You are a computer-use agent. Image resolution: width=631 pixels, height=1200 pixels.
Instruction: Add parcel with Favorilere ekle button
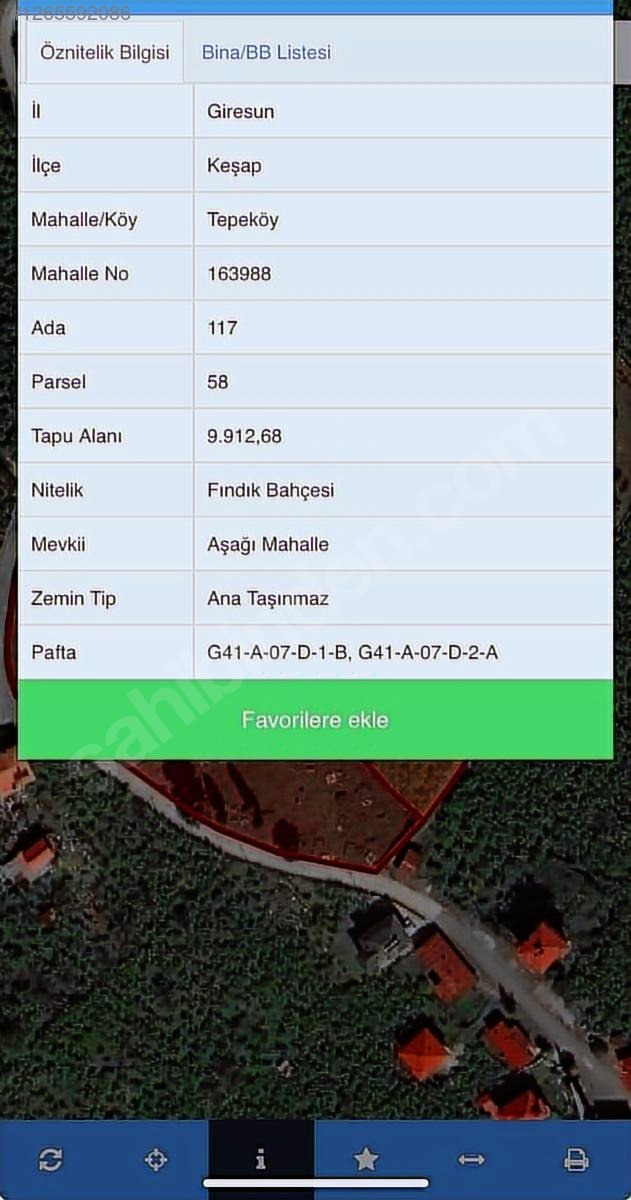(315, 720)
